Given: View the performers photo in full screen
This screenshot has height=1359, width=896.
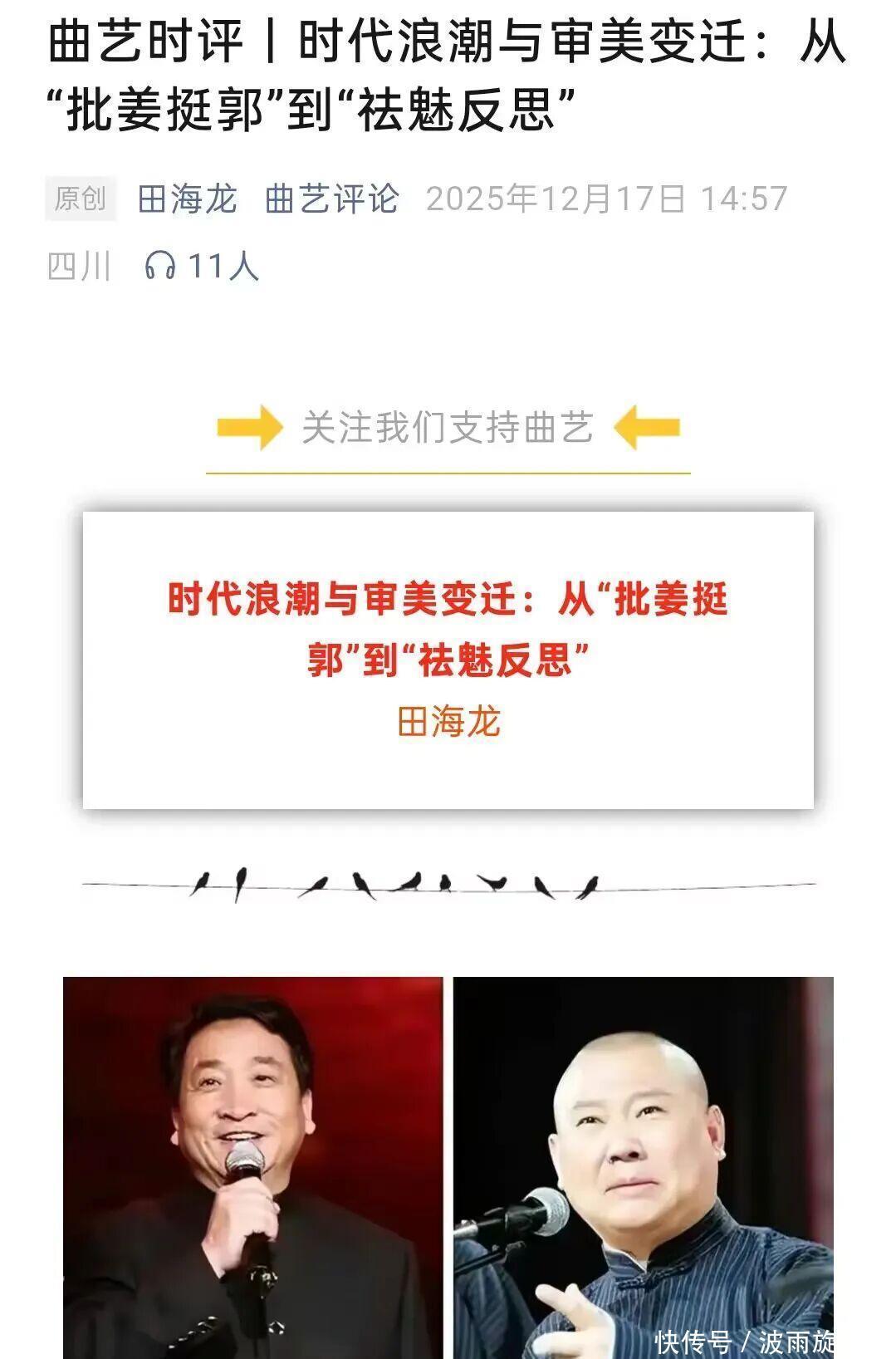Looking at the screenshot, I should [x=448, y=1163].
